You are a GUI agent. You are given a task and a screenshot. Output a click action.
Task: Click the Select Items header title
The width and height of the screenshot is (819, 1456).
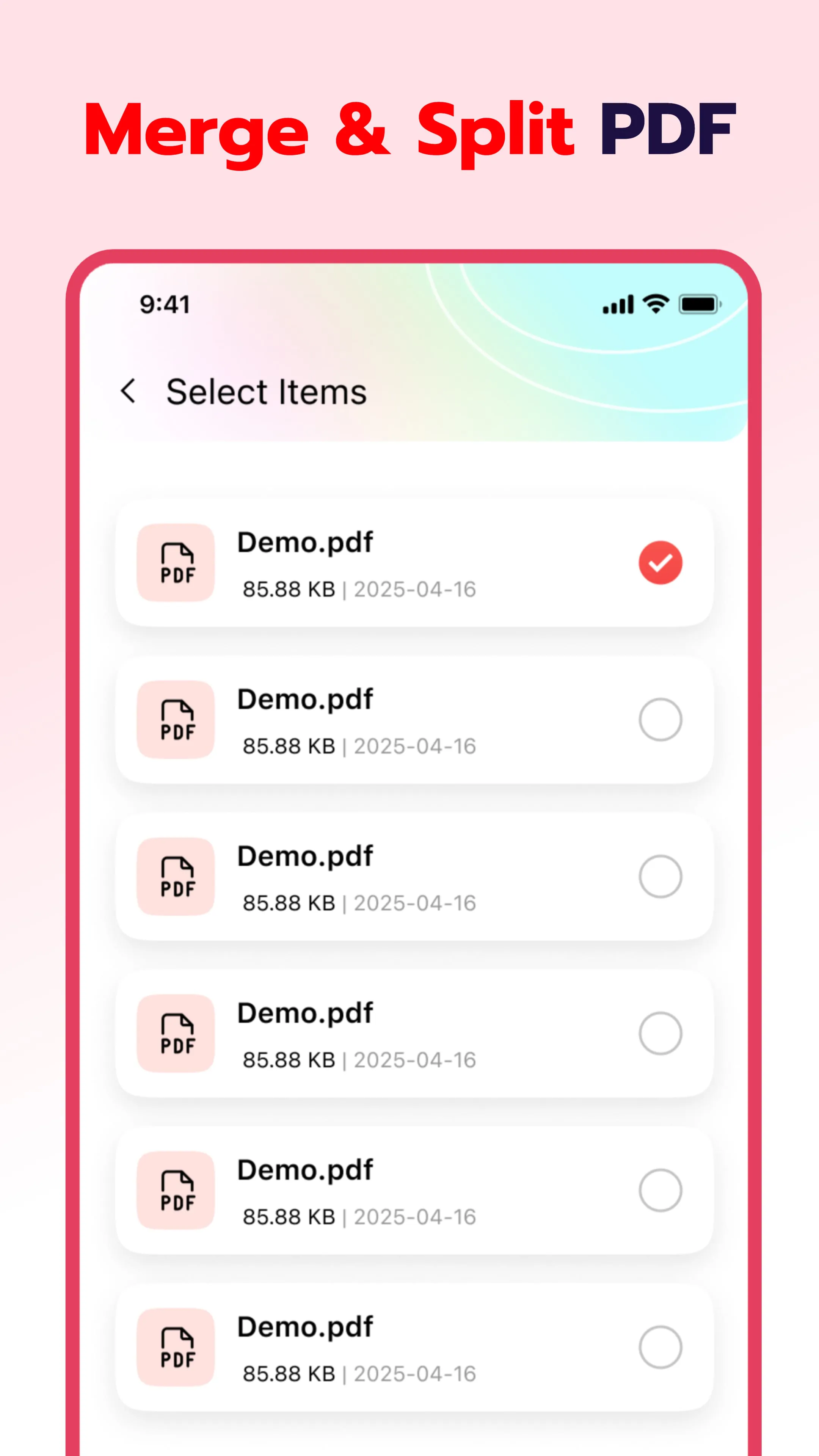(266, 391)
